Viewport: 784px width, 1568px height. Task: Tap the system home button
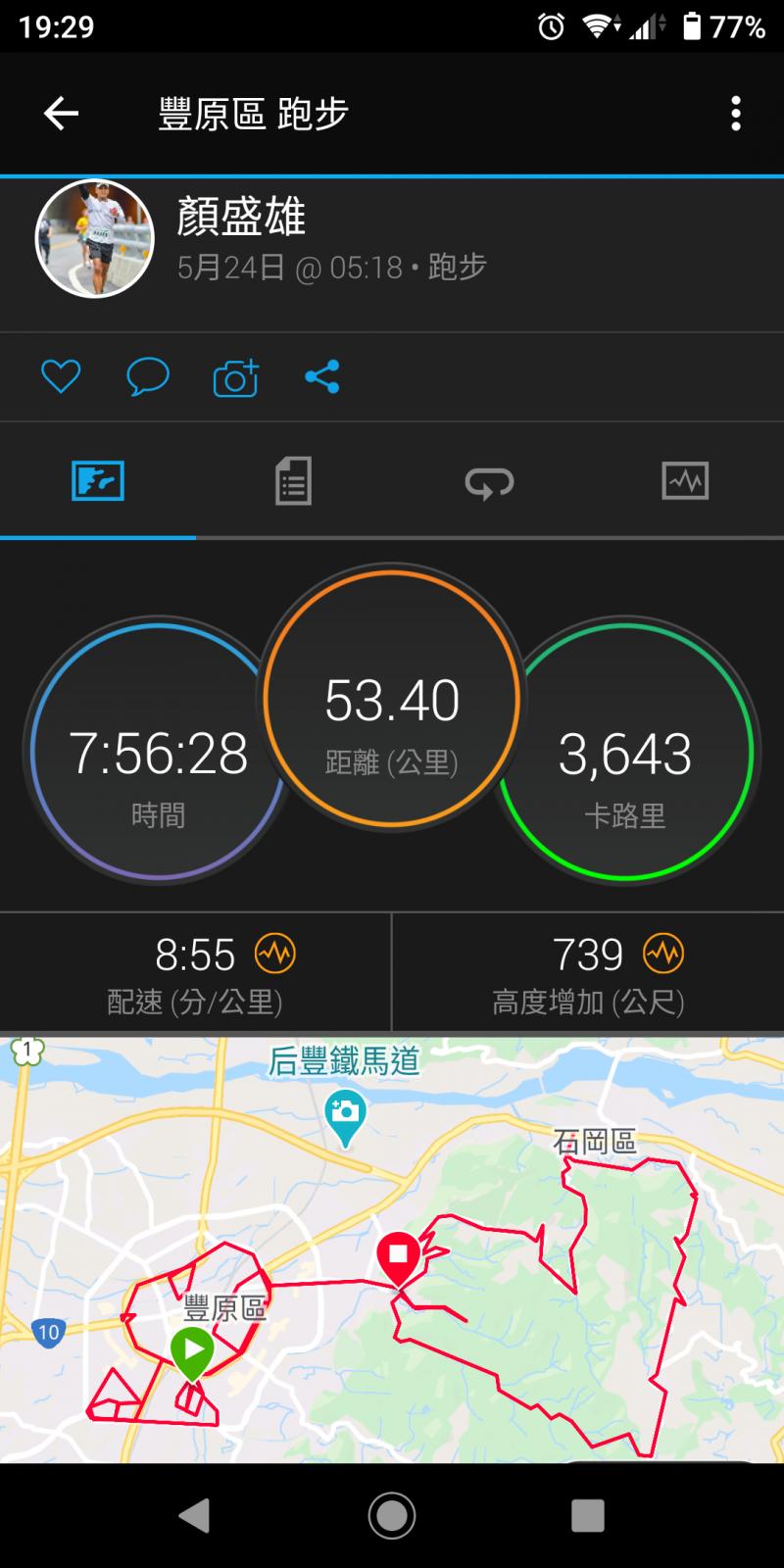tap(392, 1516)
